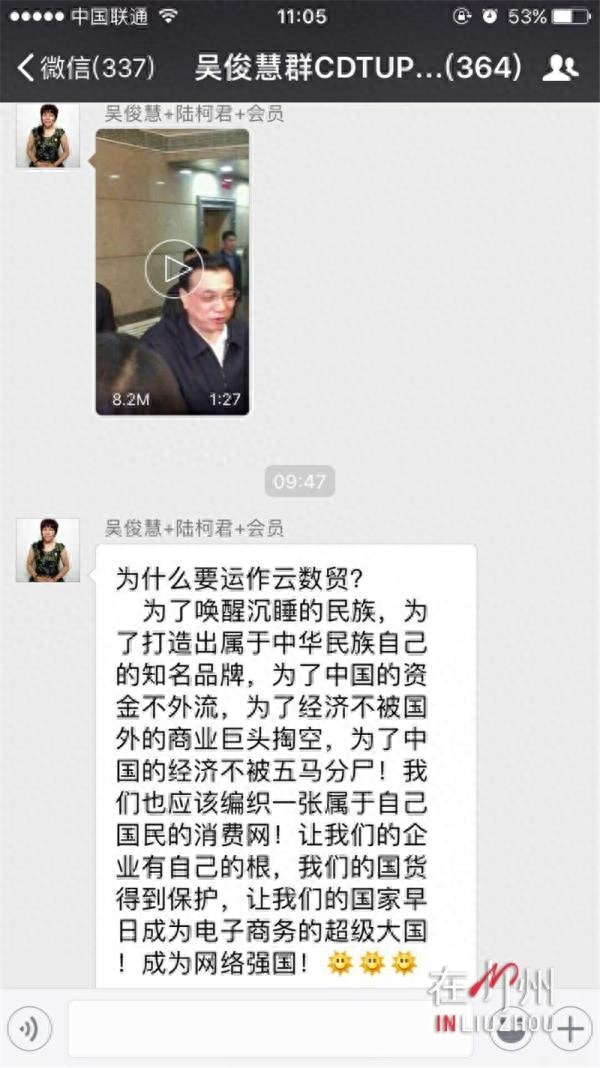The image size is (600, 1068).
Task: Play the 1:27 video message
Action: click(x=173, y=269)
